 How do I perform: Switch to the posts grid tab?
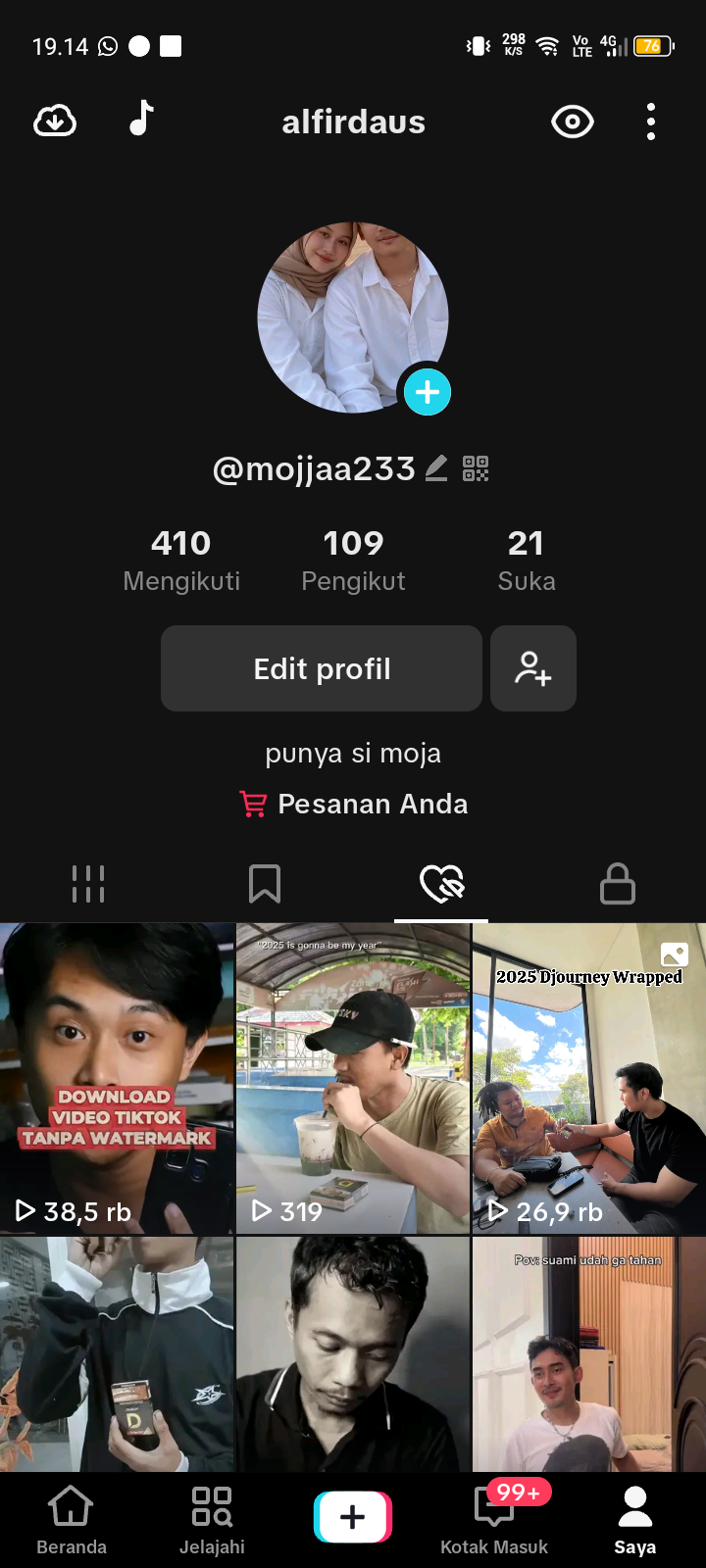click(x=88, y=884)
